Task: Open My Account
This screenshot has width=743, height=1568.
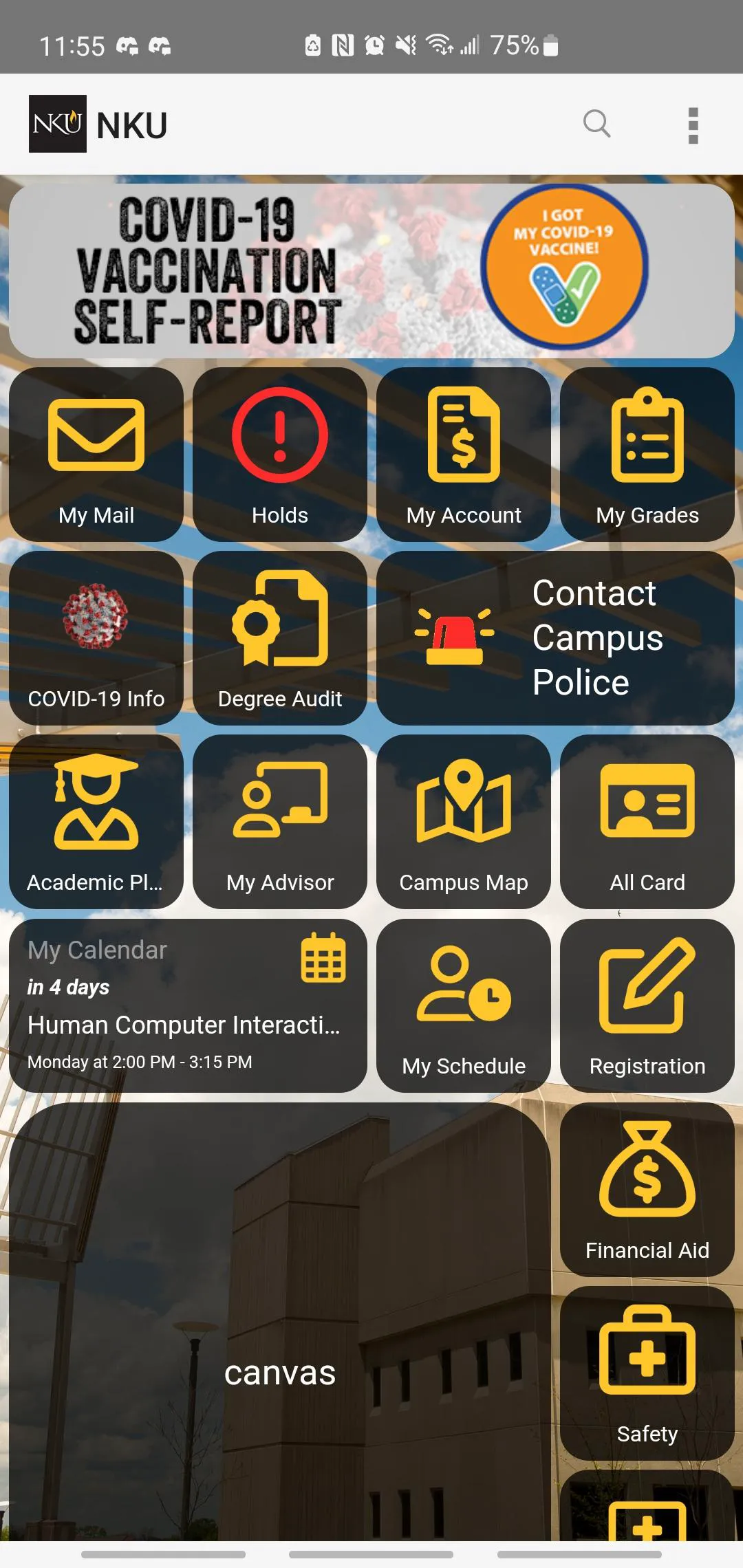Action: coord(464,454)
